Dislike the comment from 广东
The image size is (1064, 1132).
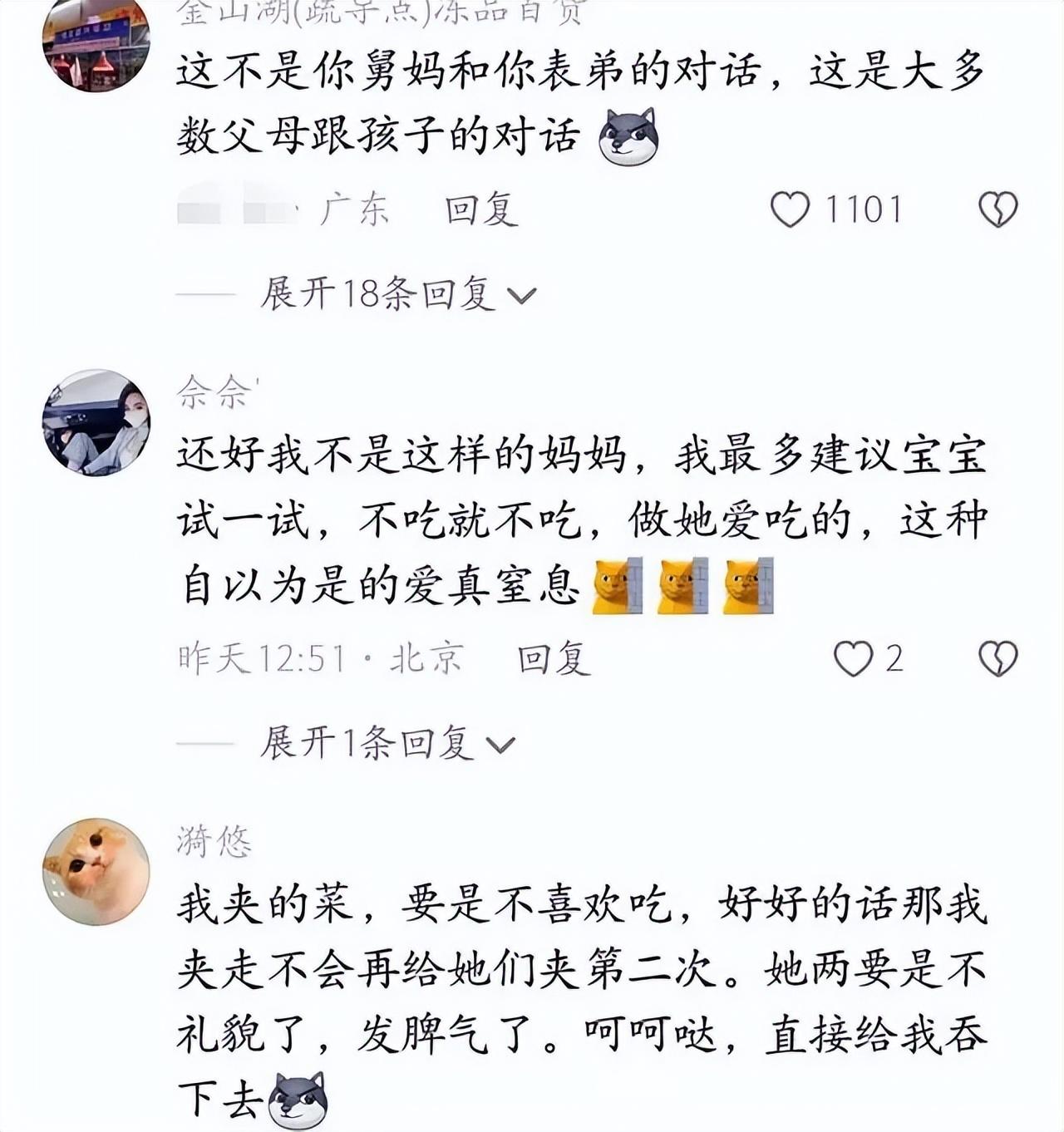997,209
